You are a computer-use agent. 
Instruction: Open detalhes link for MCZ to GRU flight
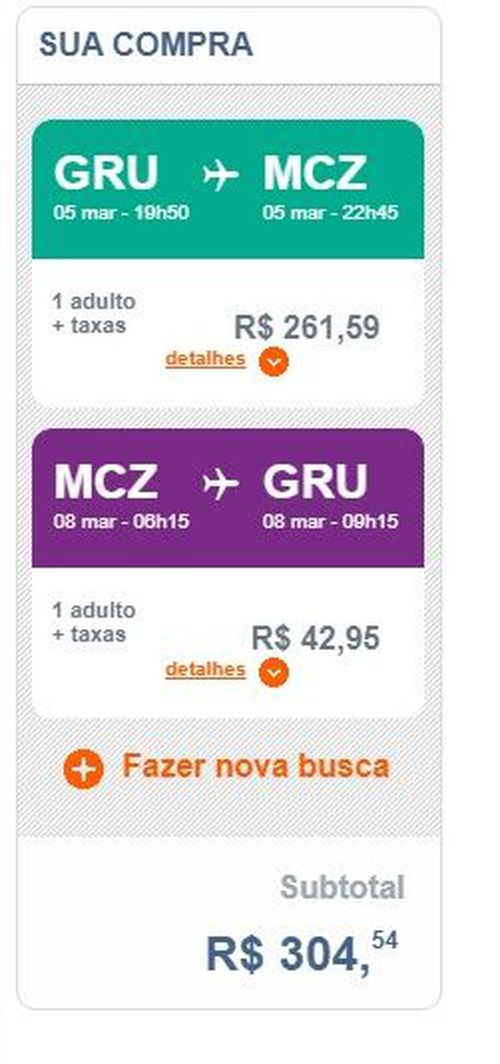(x=205, y=670)
